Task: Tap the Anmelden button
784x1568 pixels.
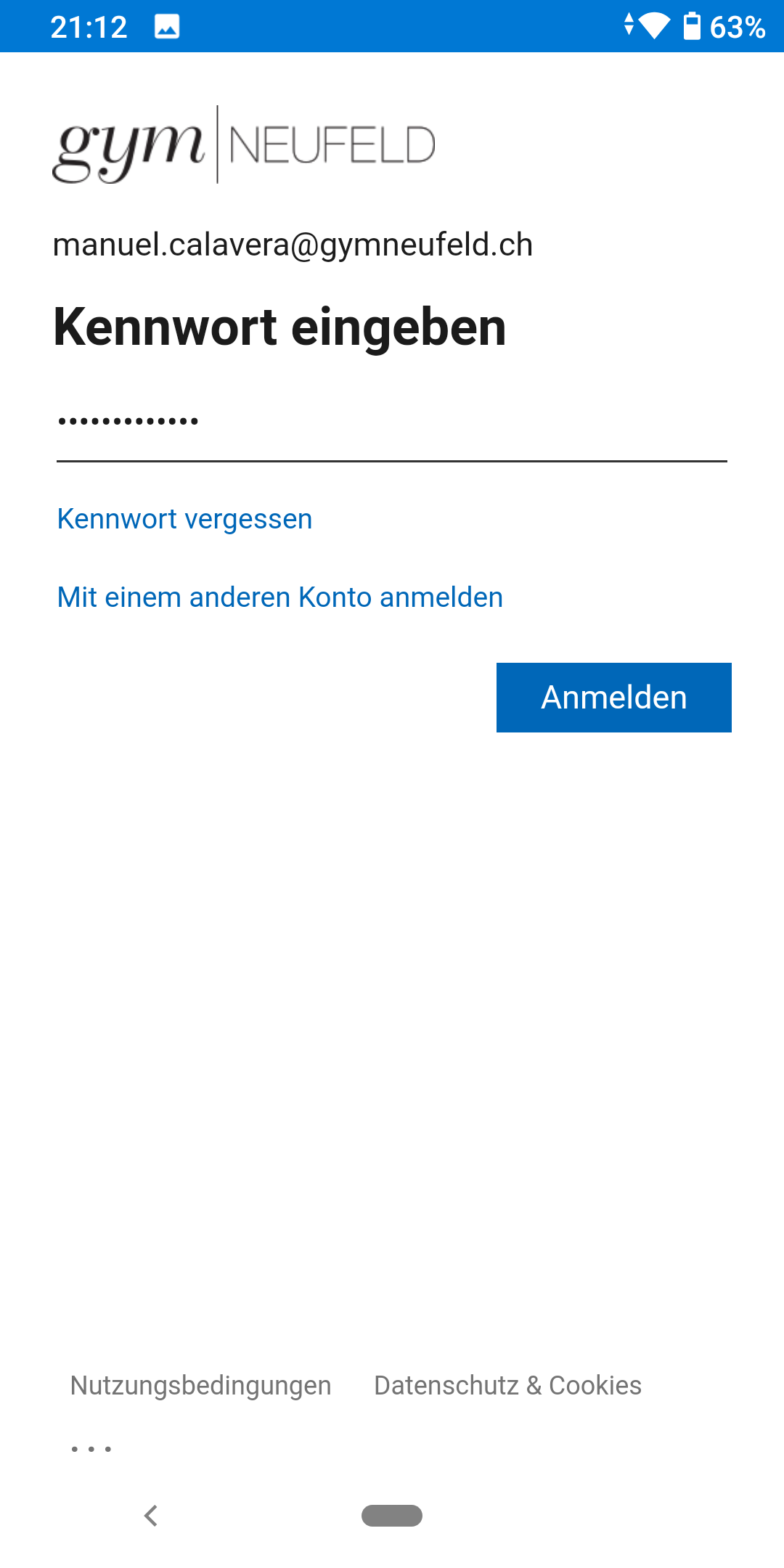Action: (x=613, y=698)
